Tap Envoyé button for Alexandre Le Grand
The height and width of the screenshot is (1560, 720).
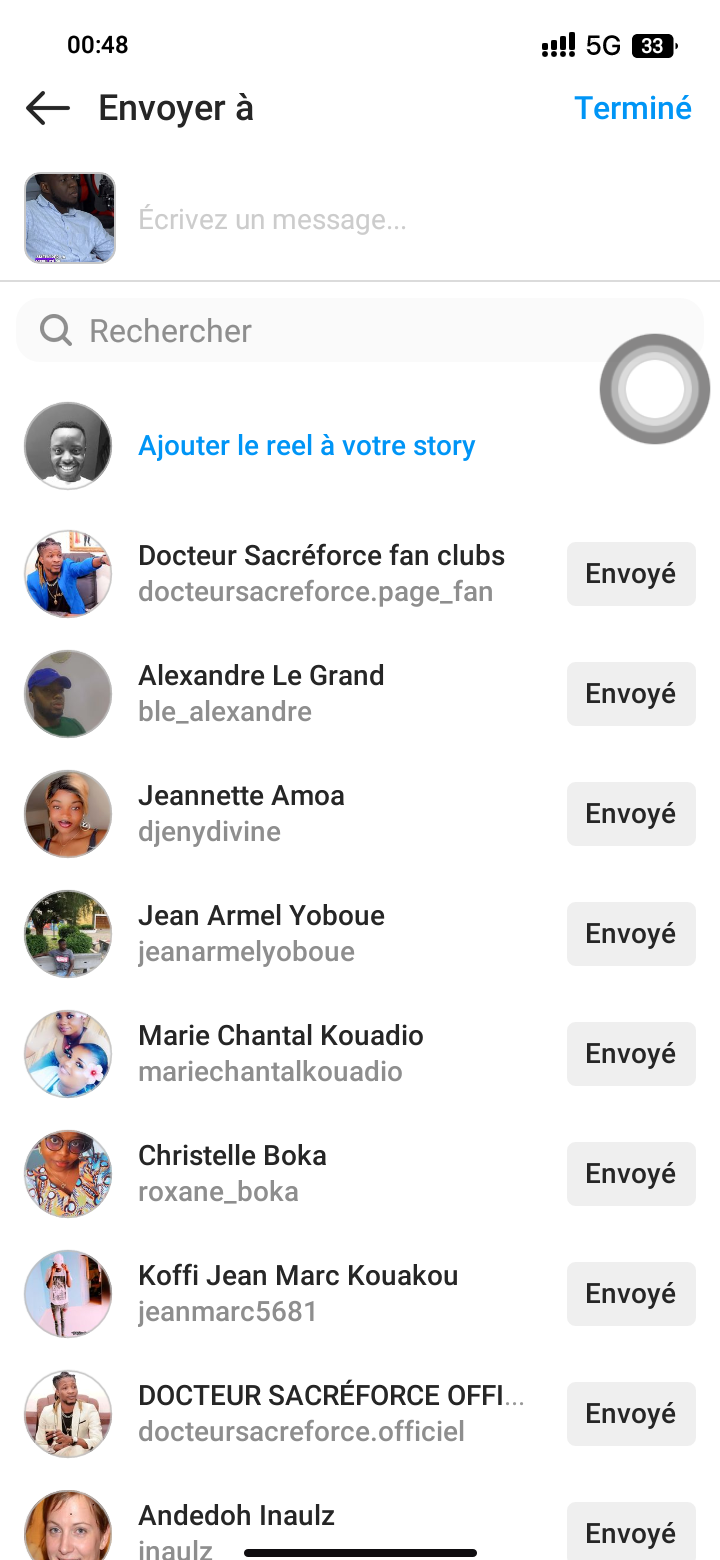point(631,694)
